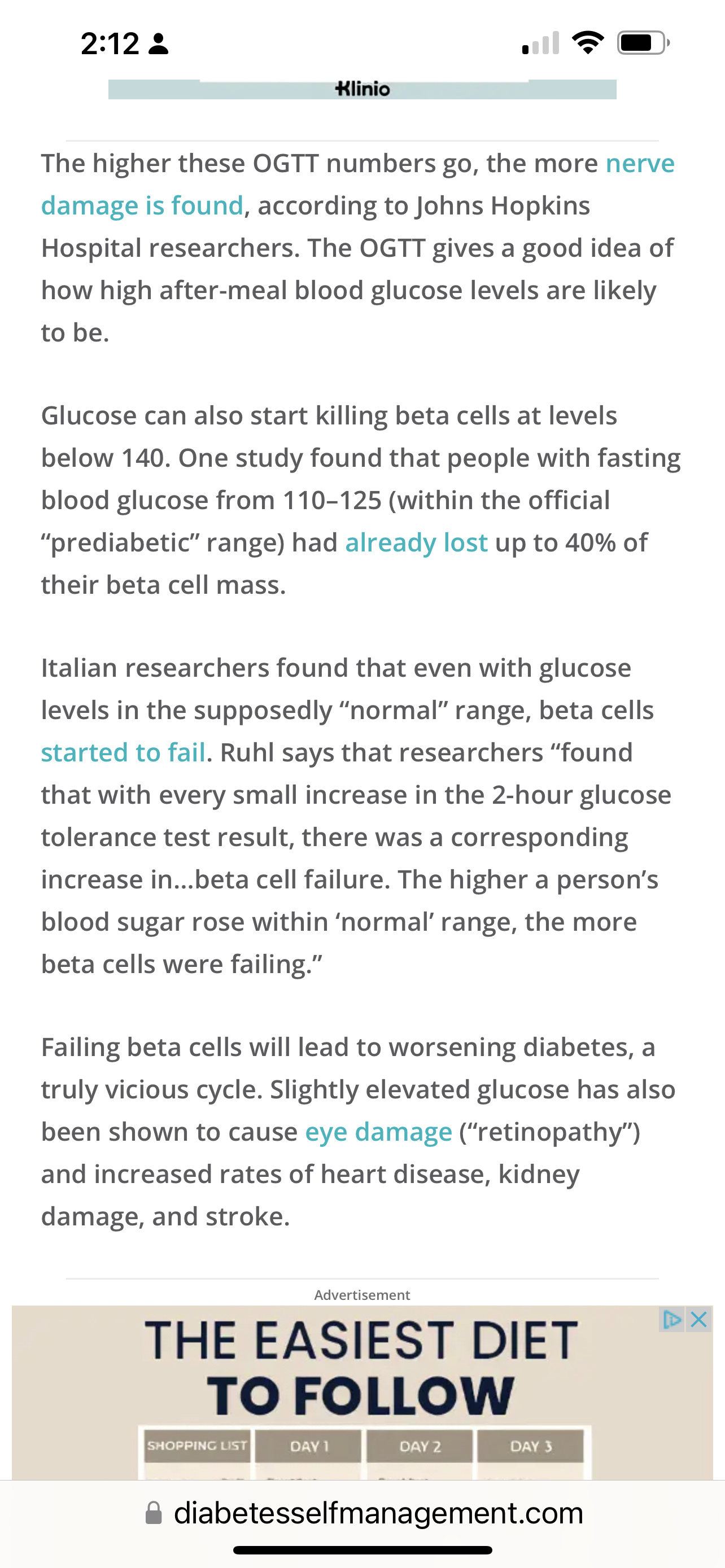This screenshot has width=725, height=1568.
Task: Open the AdChoices info icon
Action: click(672, 1320)
